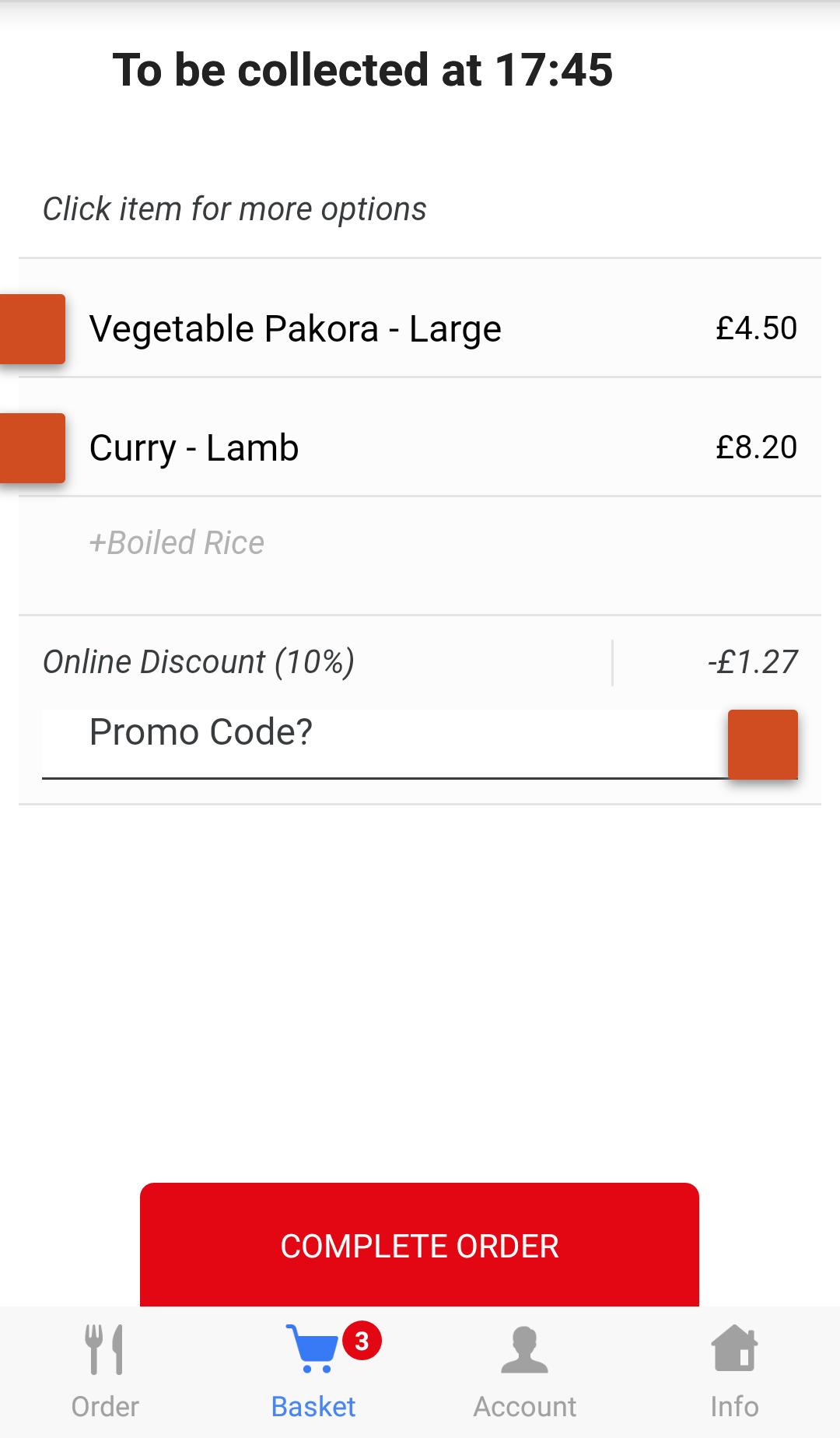
Task: Tap the orange button beside Curry - Lamb
Action: [x=33, y=447]
